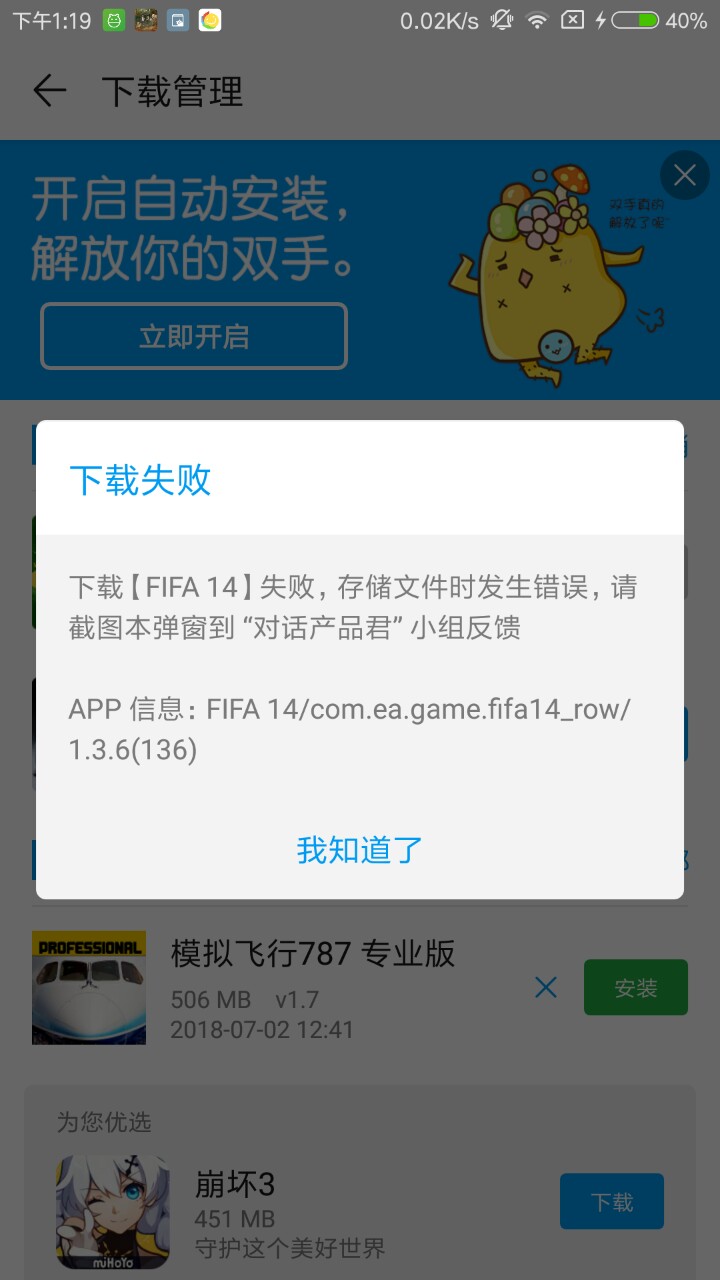Dismiss dialog with 我知道了 button
Screen dimensions: 720x1280
360,850
